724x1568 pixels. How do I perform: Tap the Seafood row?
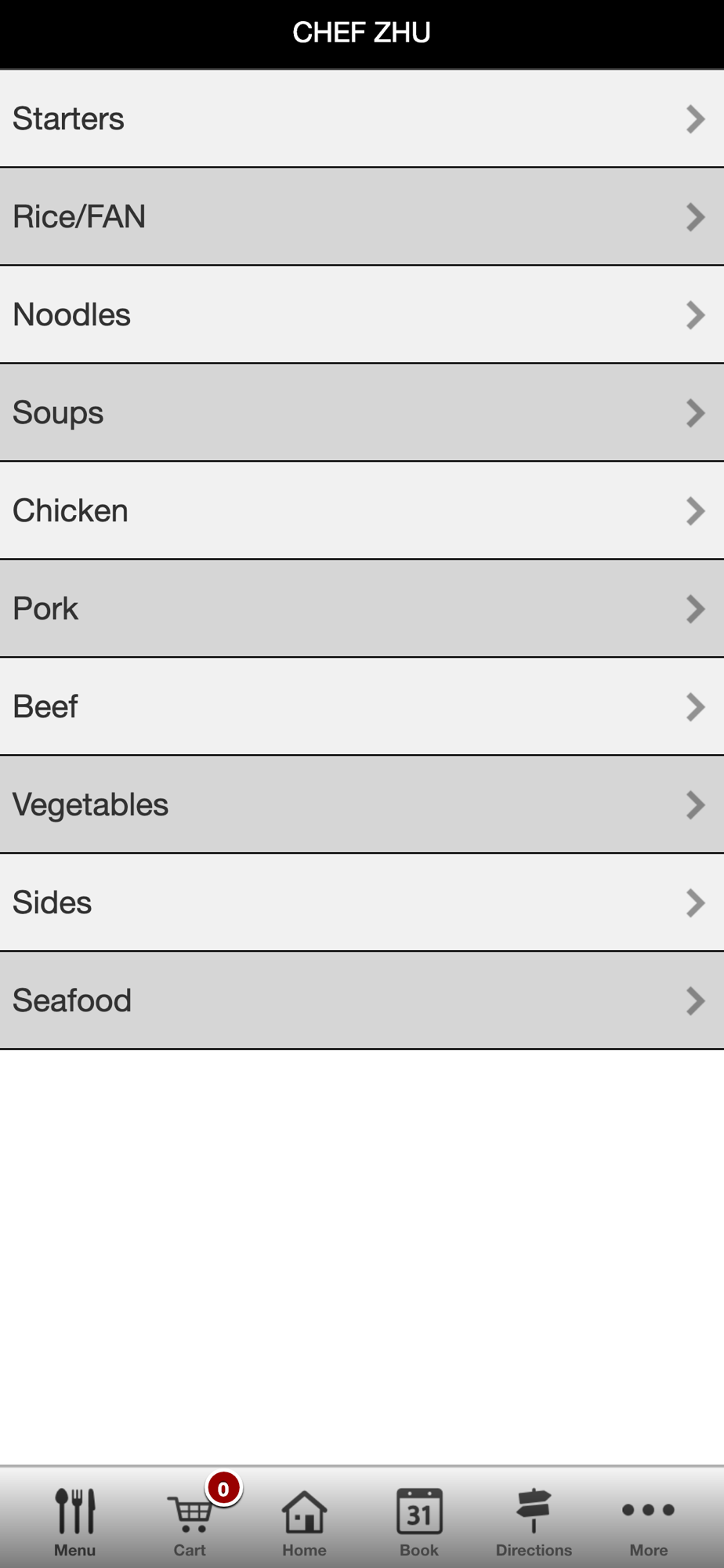pos(362,1000)
